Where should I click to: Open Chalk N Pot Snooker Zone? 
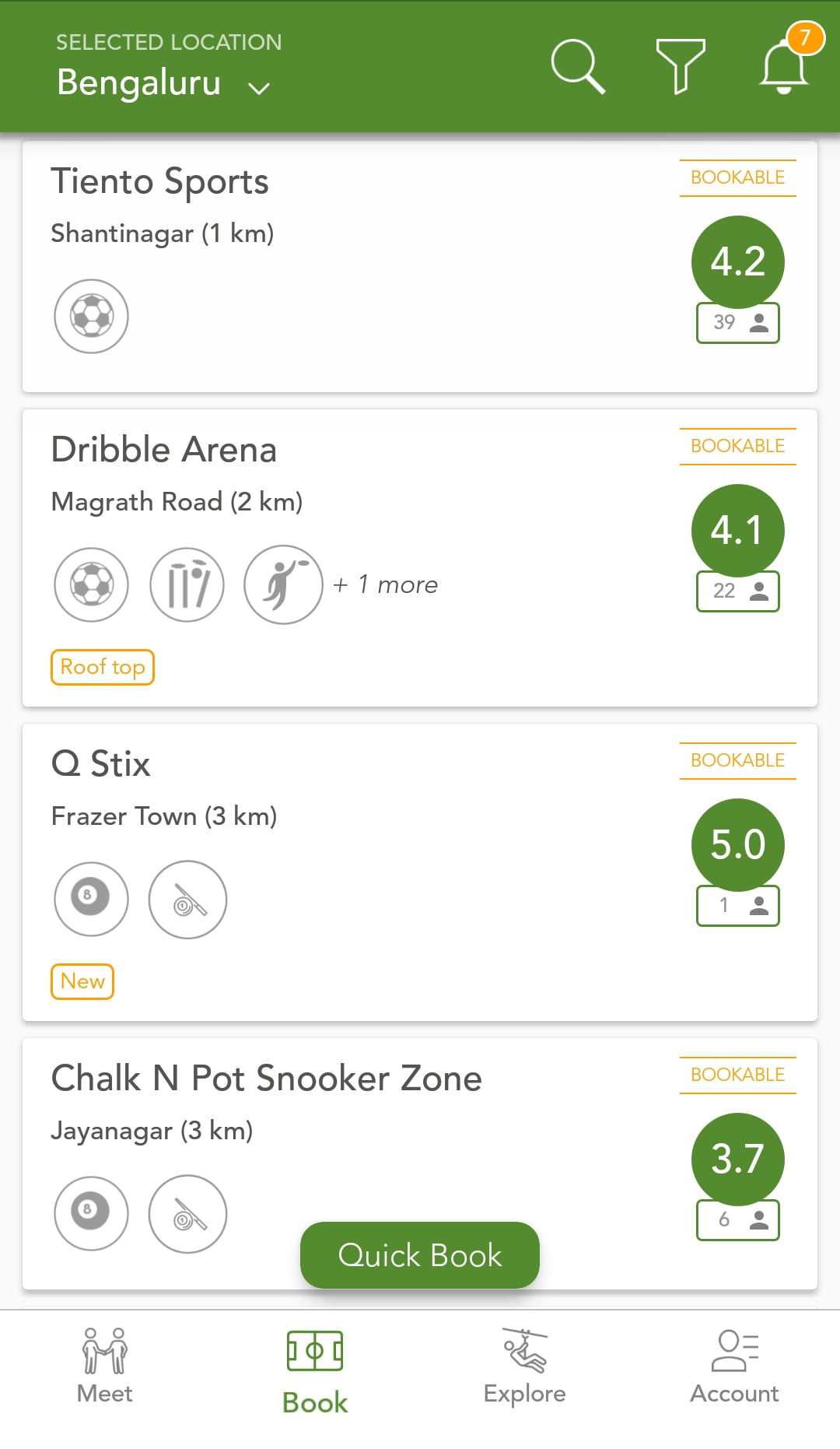(420, 1163)
